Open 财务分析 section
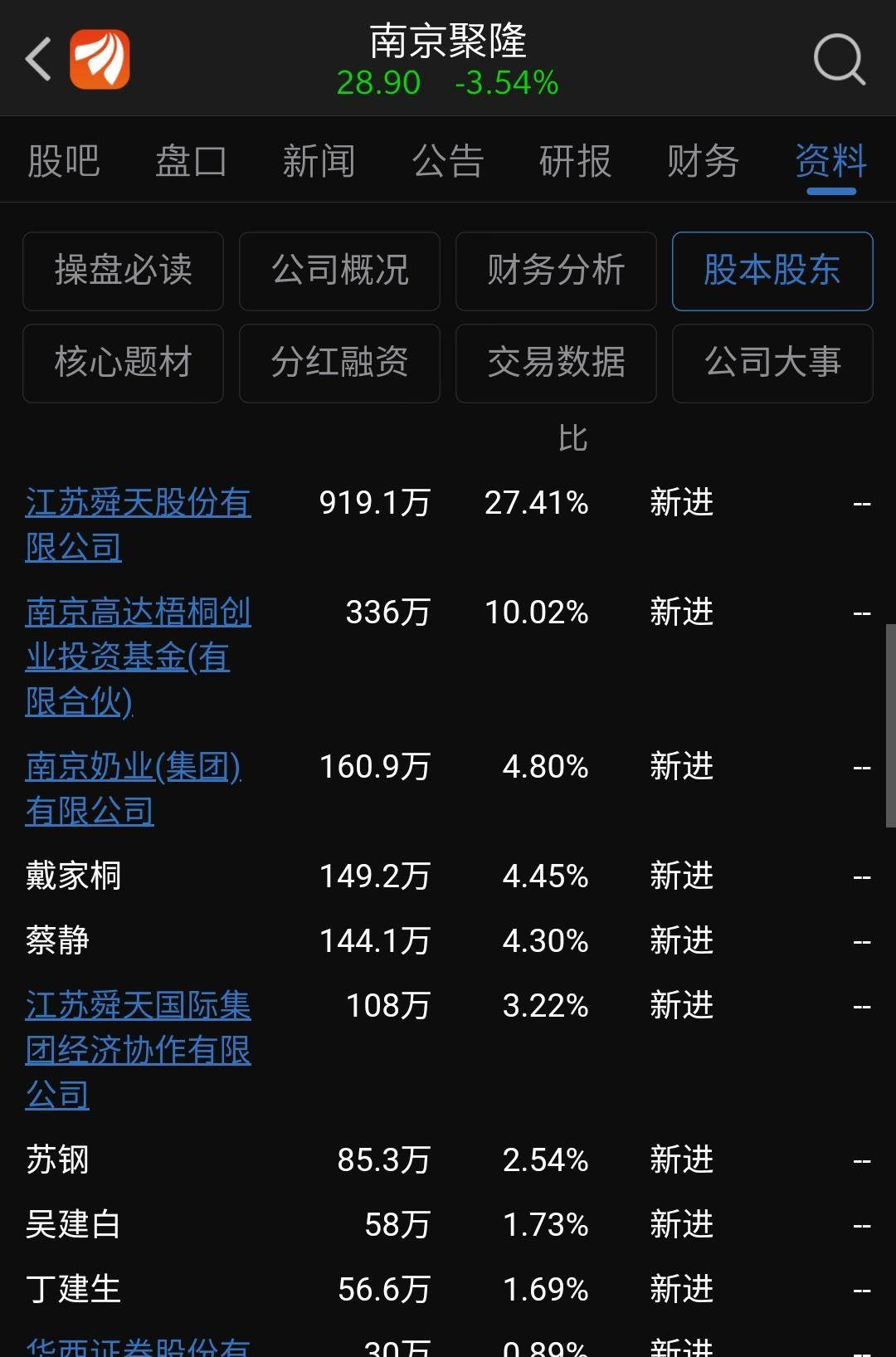This screenshot has width=896, height=1357. 555,271
